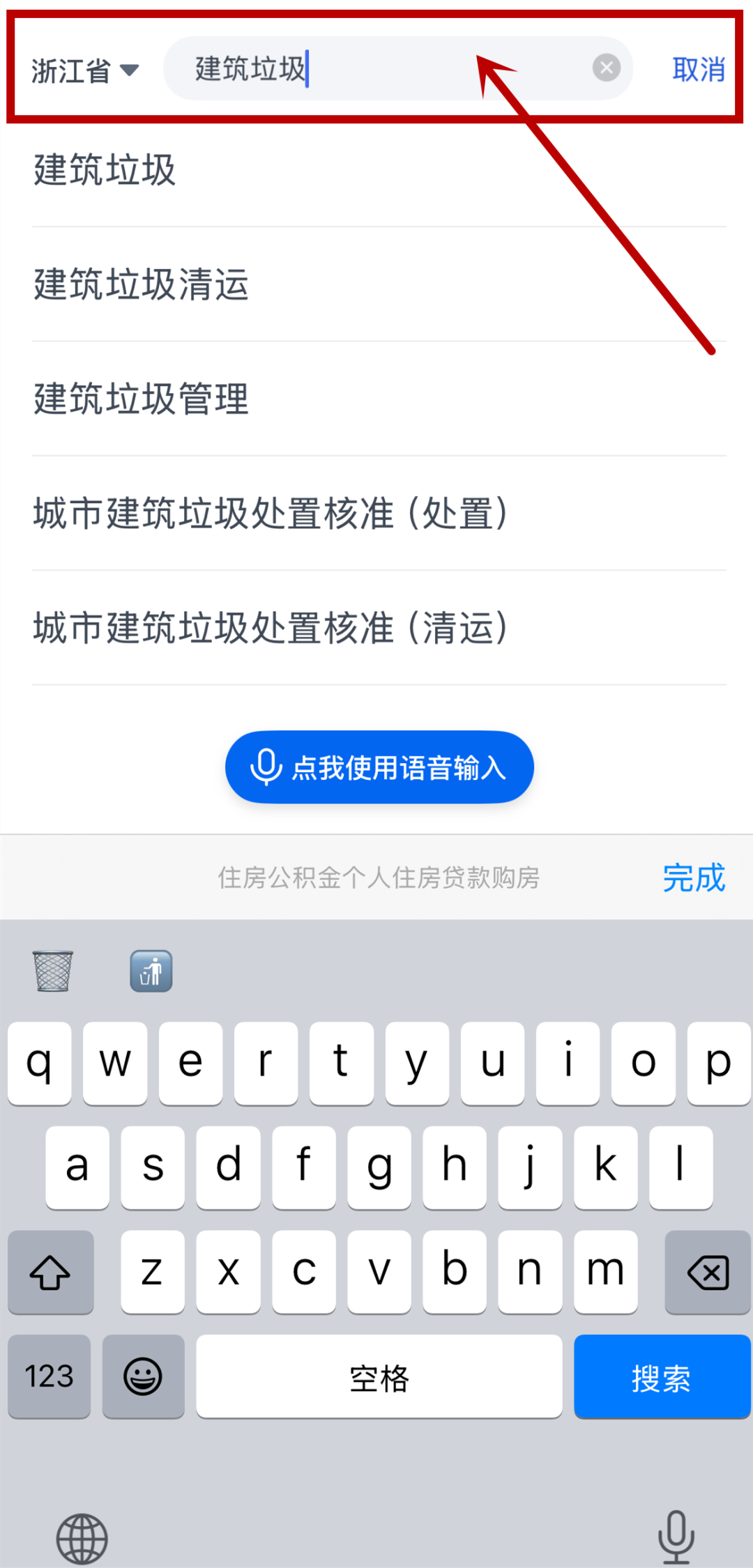The width and height of the screenshot is (753, 1568).
Task: Select the suggestion 建筑垃圾
Action: click(x=105, y=171)
